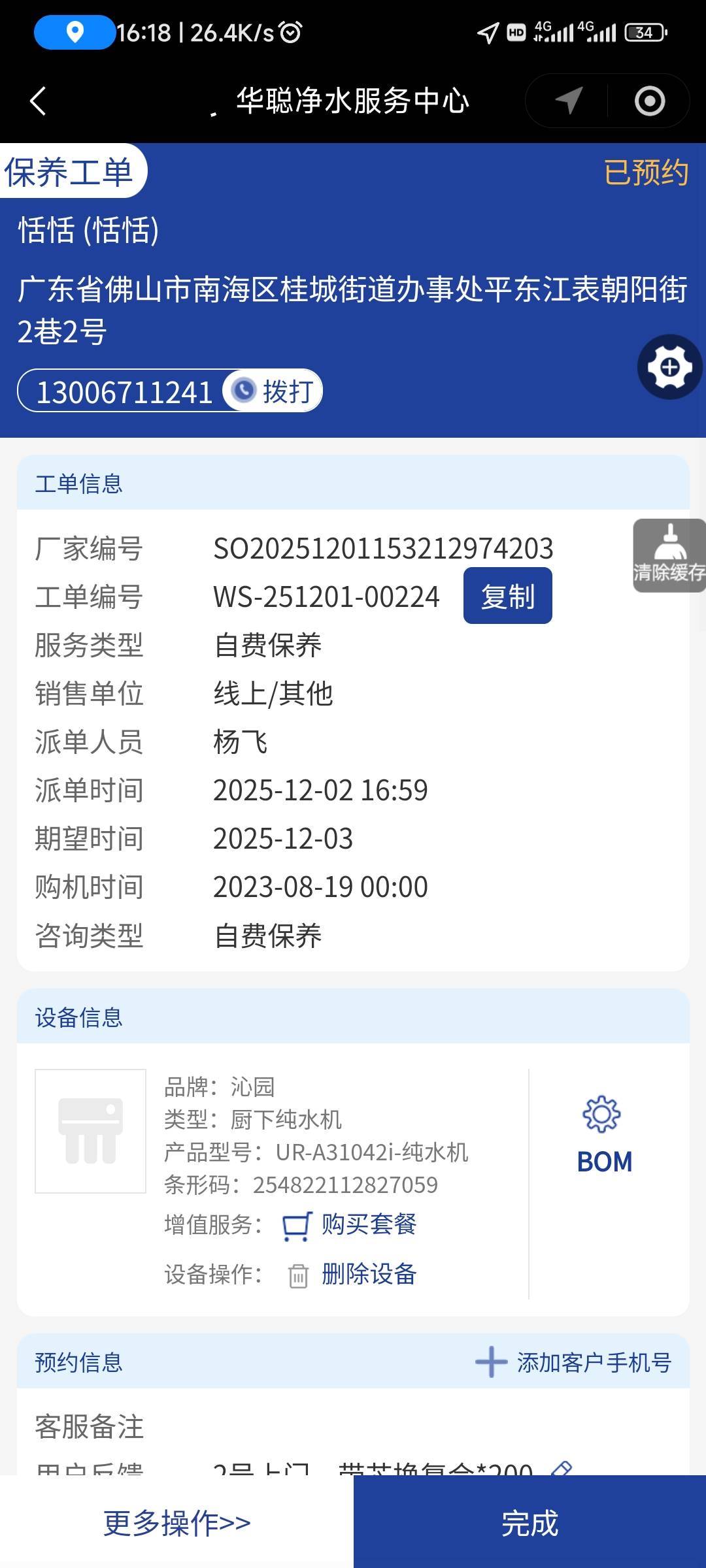The height and width of the screenshot is (1568, 706).
Task: Dial the customer via 拨打 button
Action: pos(273,391)
